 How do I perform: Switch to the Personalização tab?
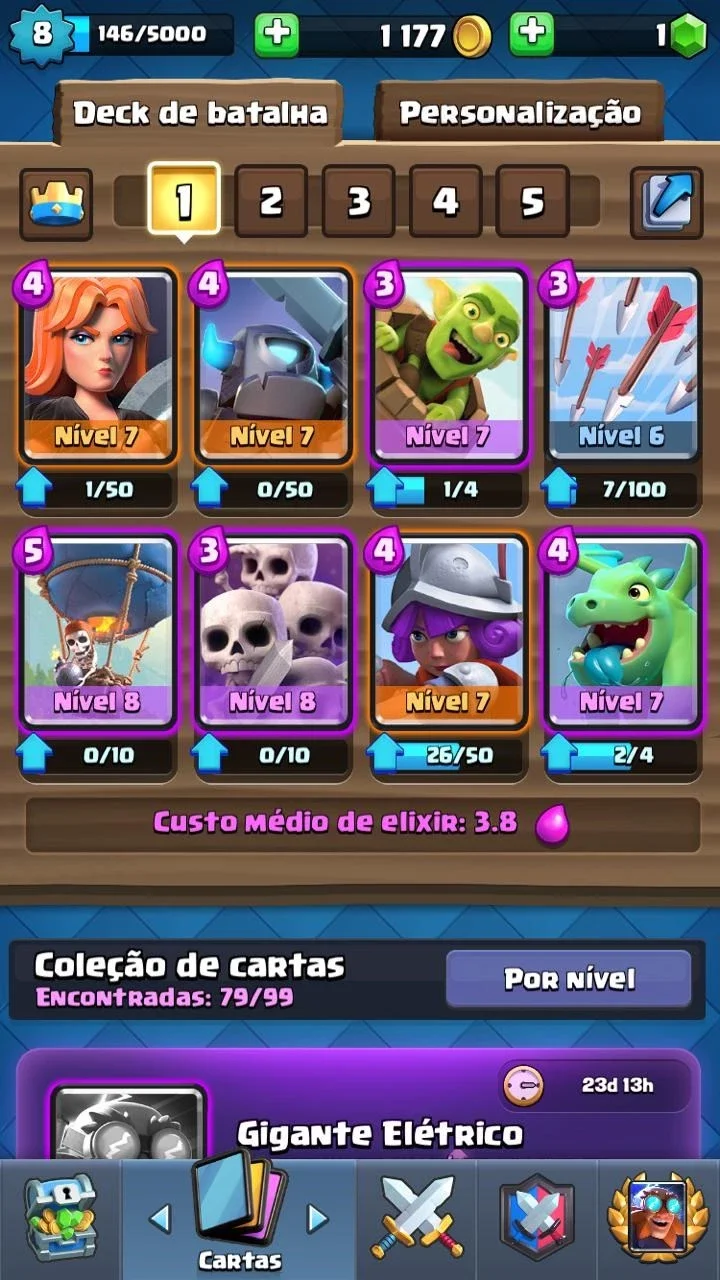519,112
